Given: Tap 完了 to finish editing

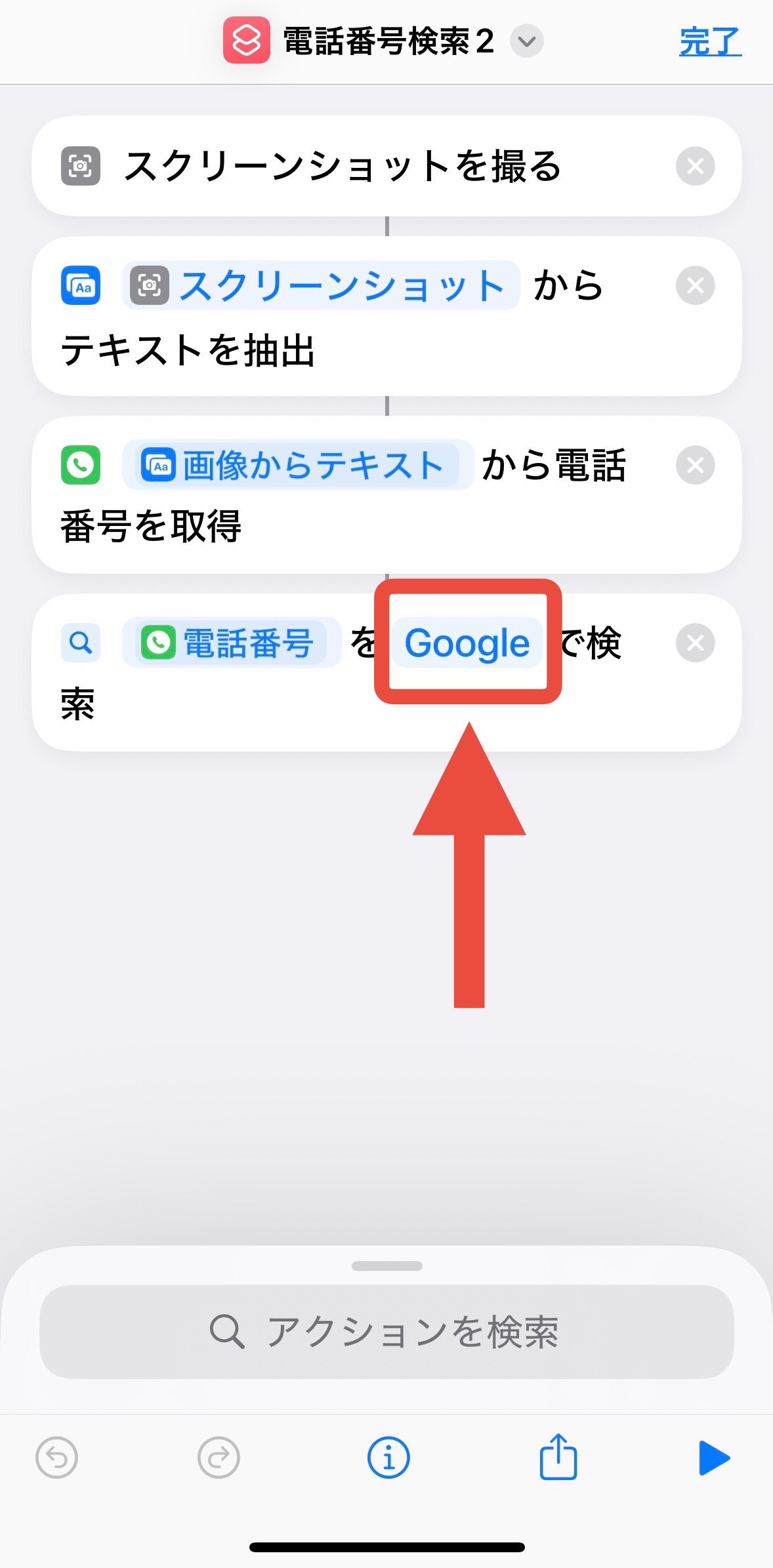Looking at the screenshot, I should pyautogui.click(x=710, y=42).
